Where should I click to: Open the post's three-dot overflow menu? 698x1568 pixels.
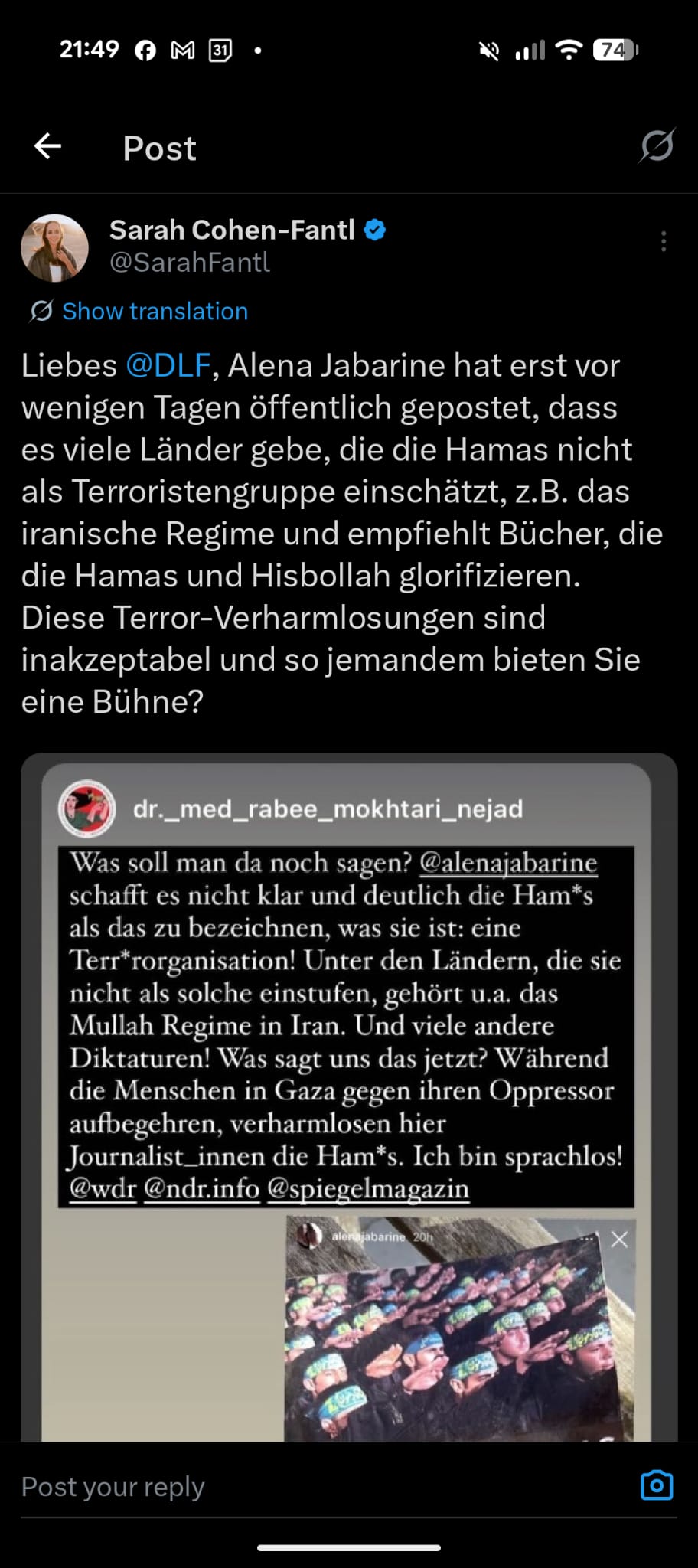[663, 242]
